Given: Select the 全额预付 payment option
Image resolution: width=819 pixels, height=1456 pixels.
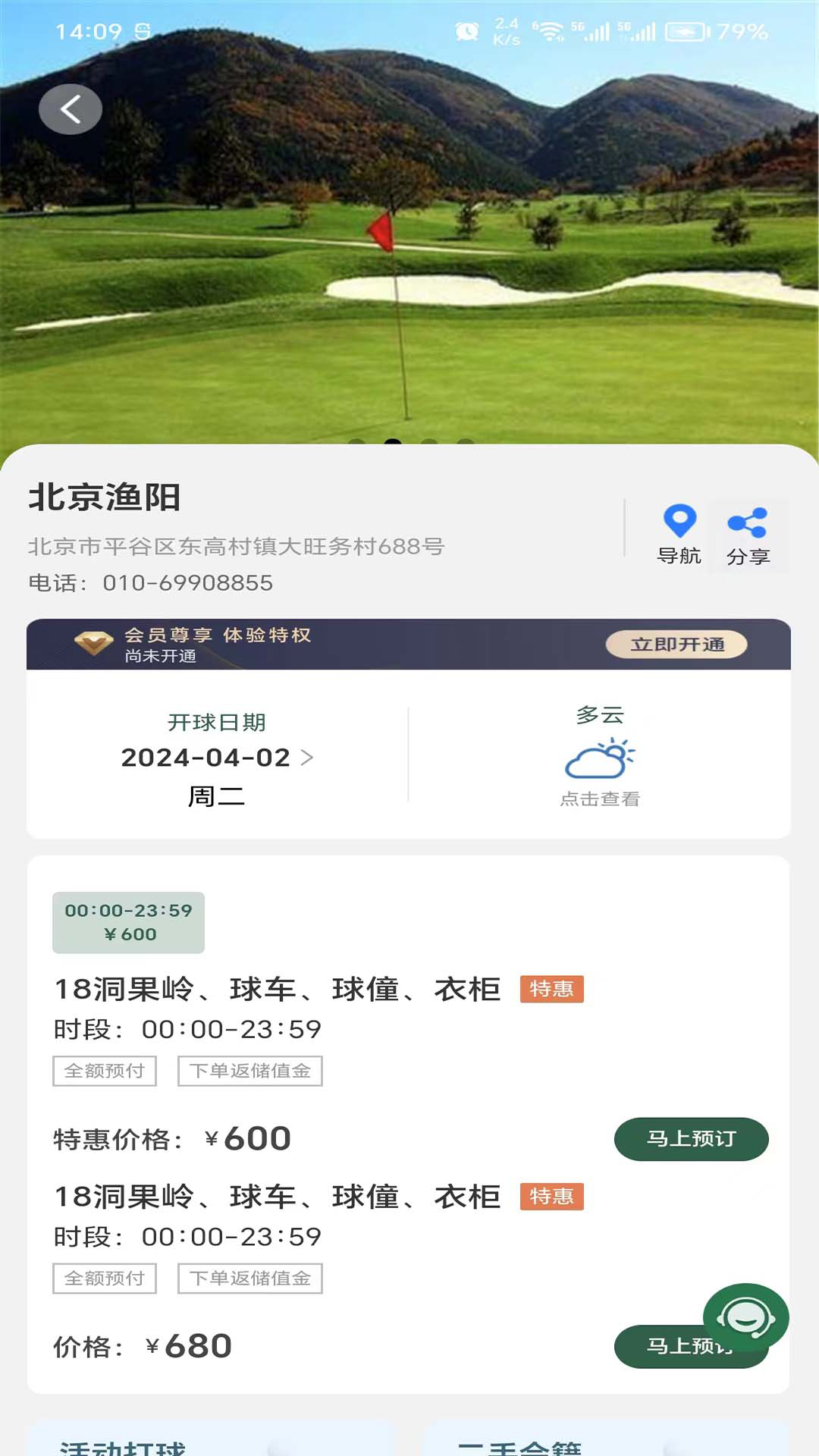Looking at the screenshot, I should coord(103,1071).
